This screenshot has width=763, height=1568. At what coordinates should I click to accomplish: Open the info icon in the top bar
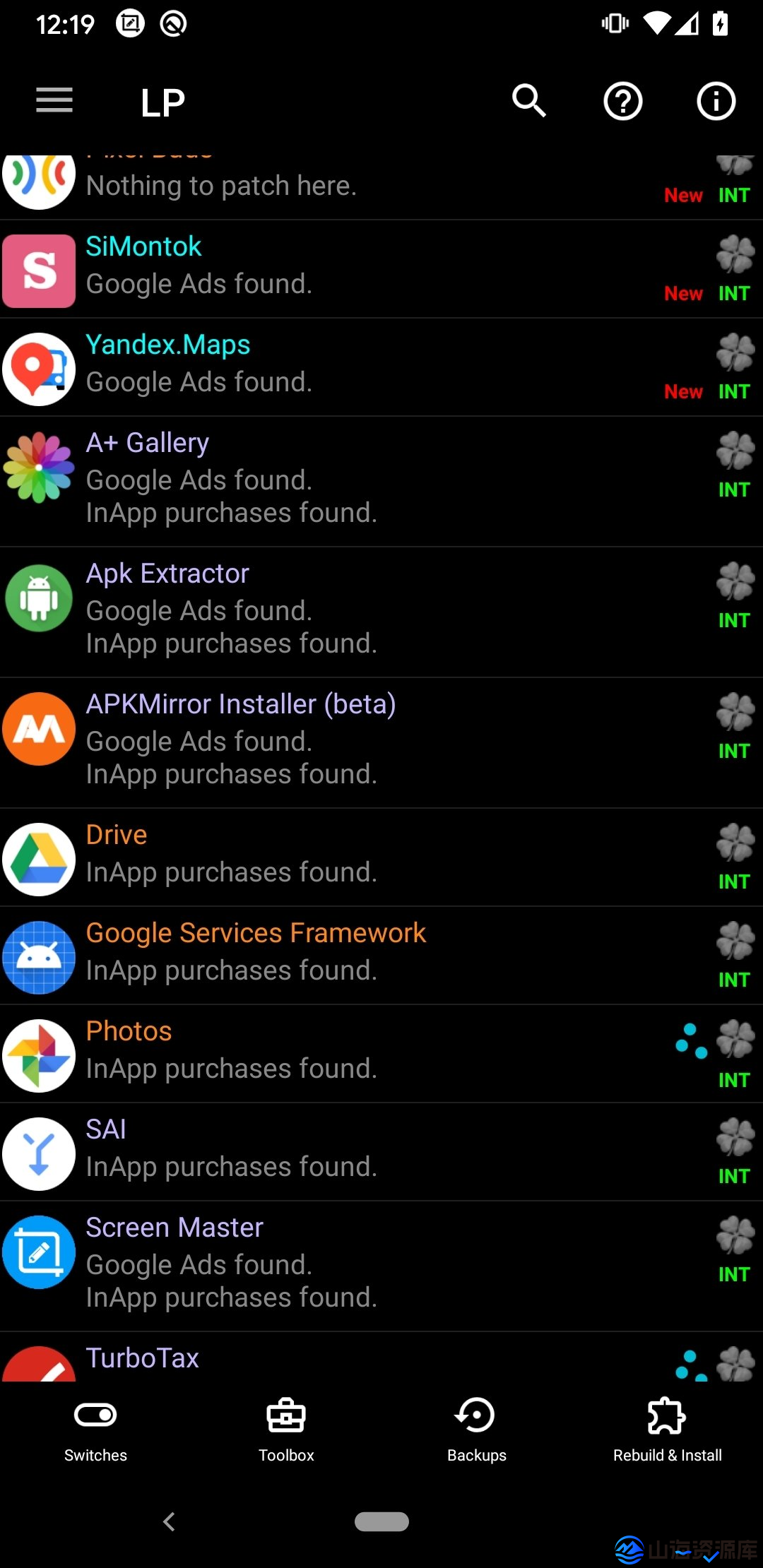point(716,101)
